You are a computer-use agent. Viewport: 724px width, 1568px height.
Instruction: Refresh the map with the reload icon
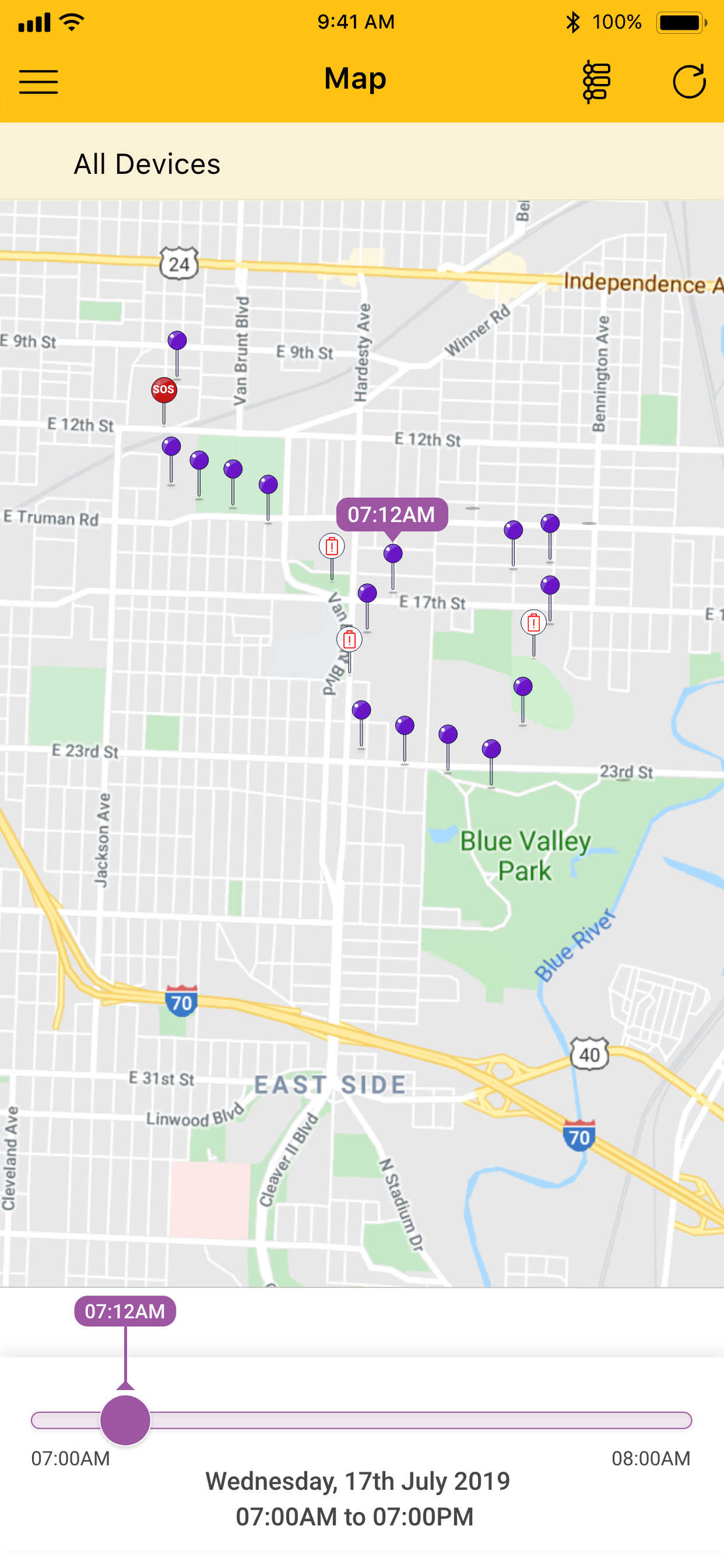click(x=690, y=80)
